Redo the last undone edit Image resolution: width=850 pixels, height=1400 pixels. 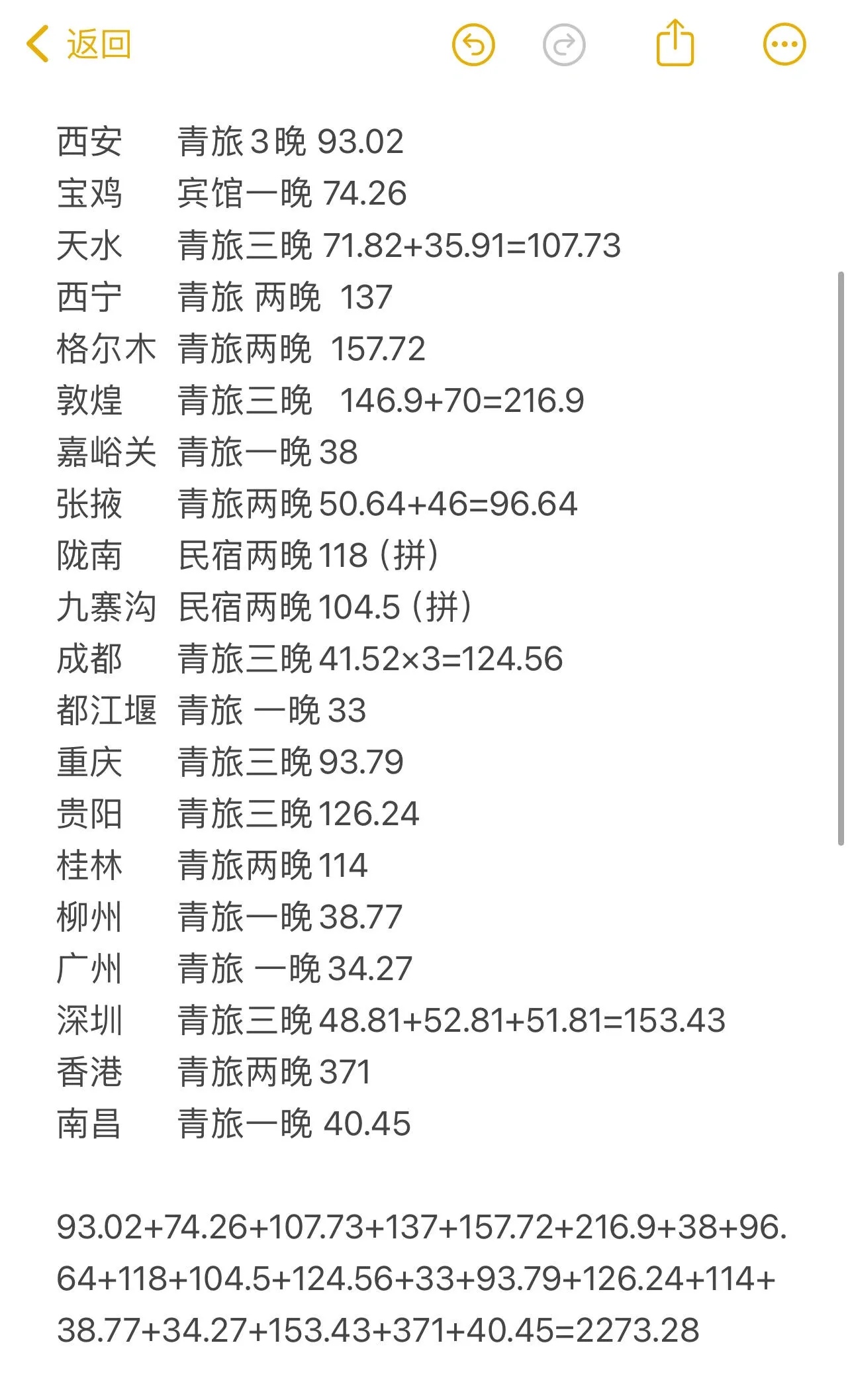[564, 45]
